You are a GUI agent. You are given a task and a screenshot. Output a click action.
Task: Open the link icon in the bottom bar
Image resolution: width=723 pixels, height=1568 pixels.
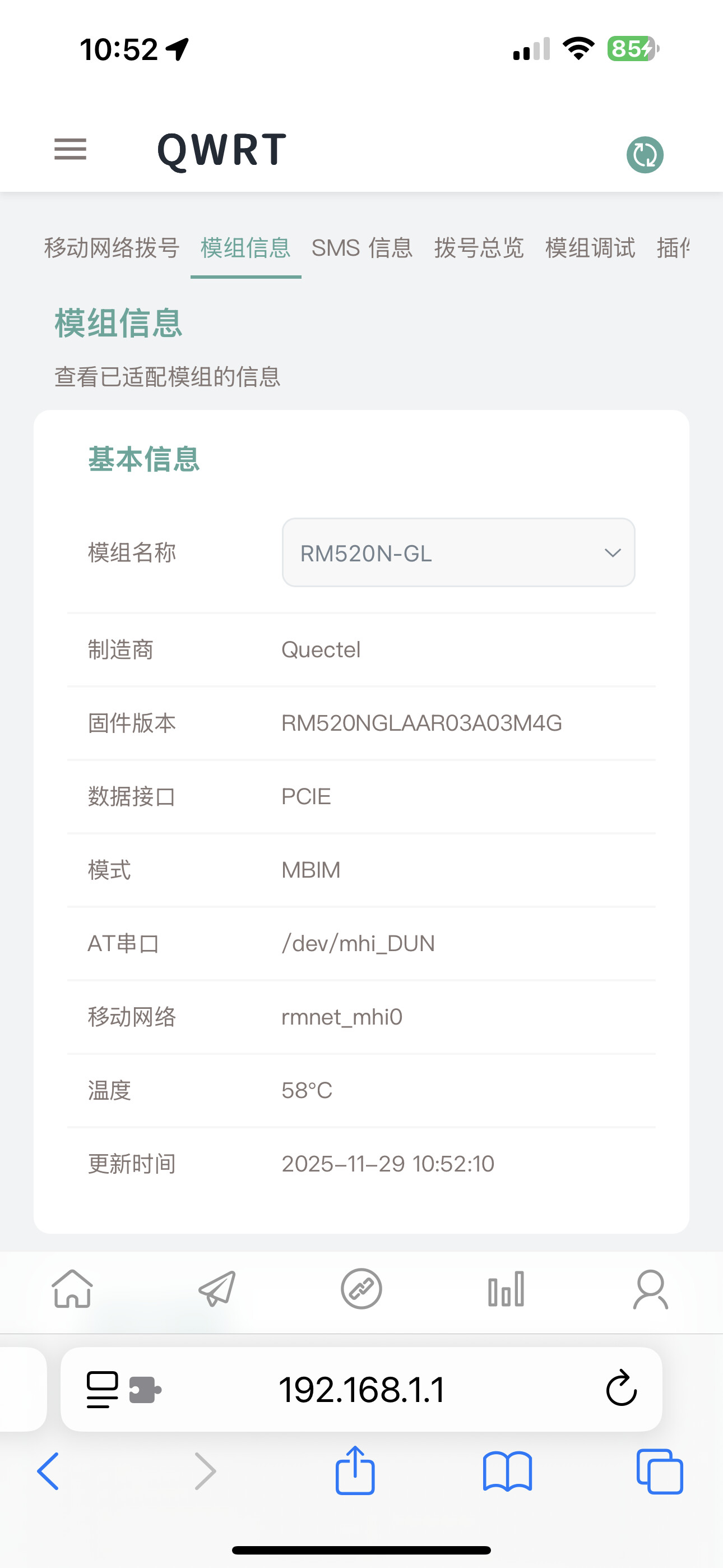[361, 1289]
